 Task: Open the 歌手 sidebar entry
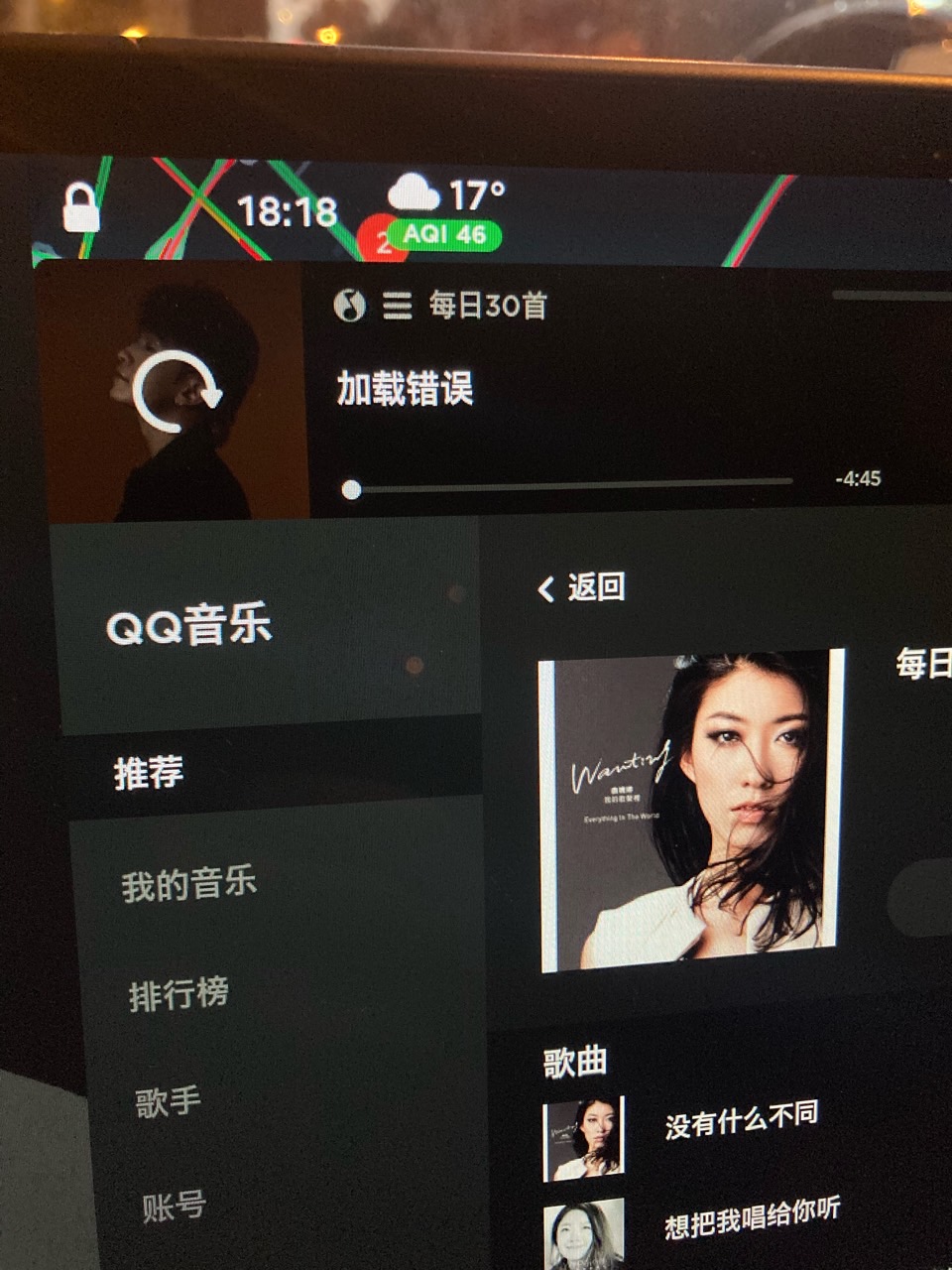click(x=167, y=1099)
